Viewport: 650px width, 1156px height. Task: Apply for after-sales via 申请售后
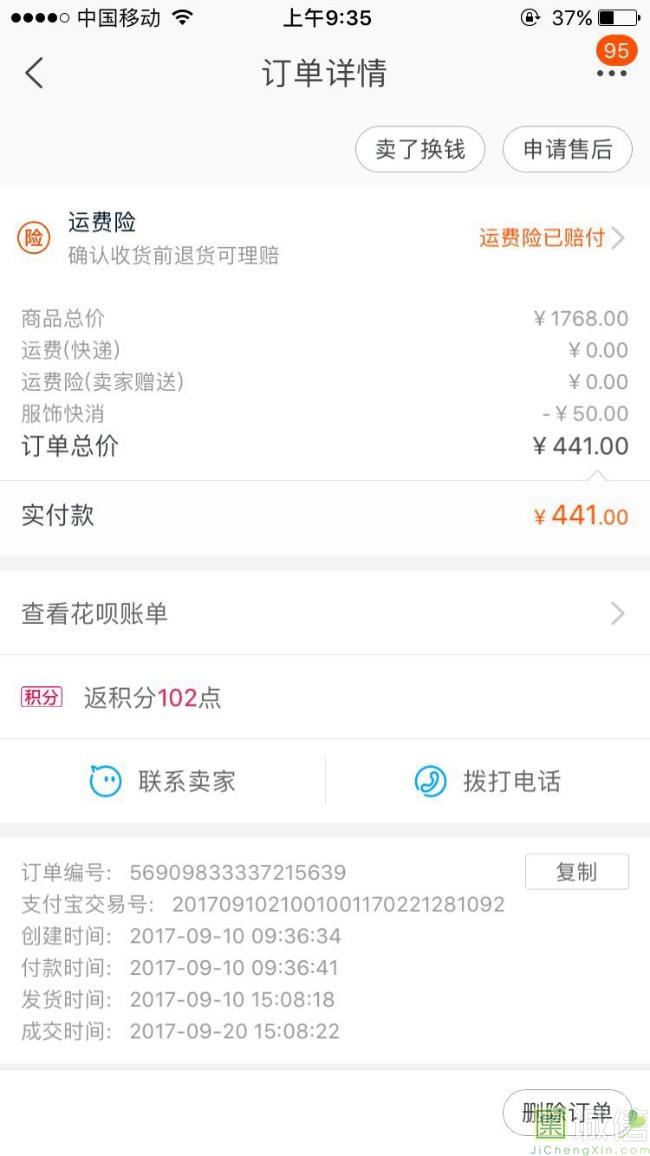point(567,150)
